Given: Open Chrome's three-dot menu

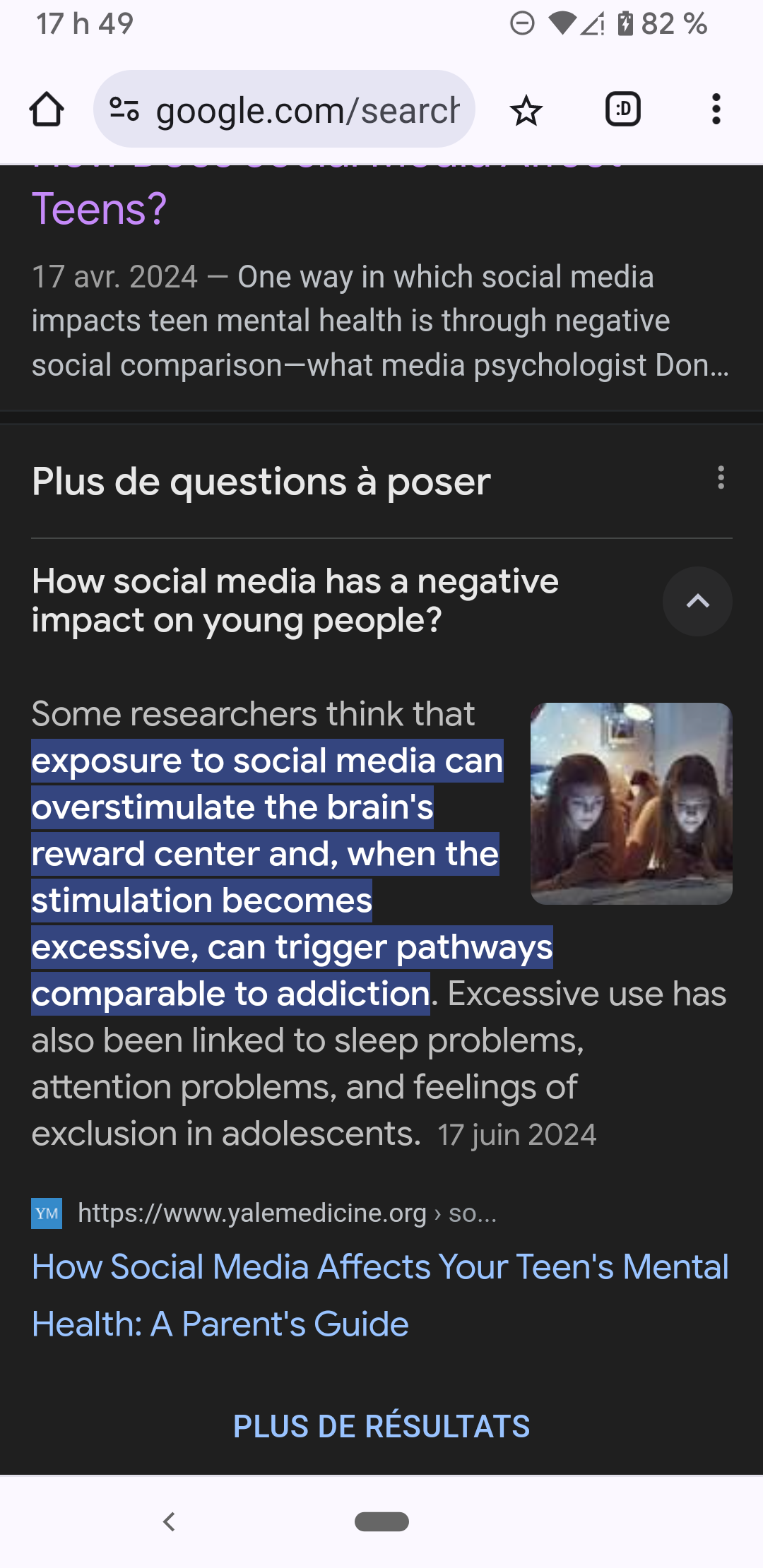Looking at the screenshot, I should (716, 109).
